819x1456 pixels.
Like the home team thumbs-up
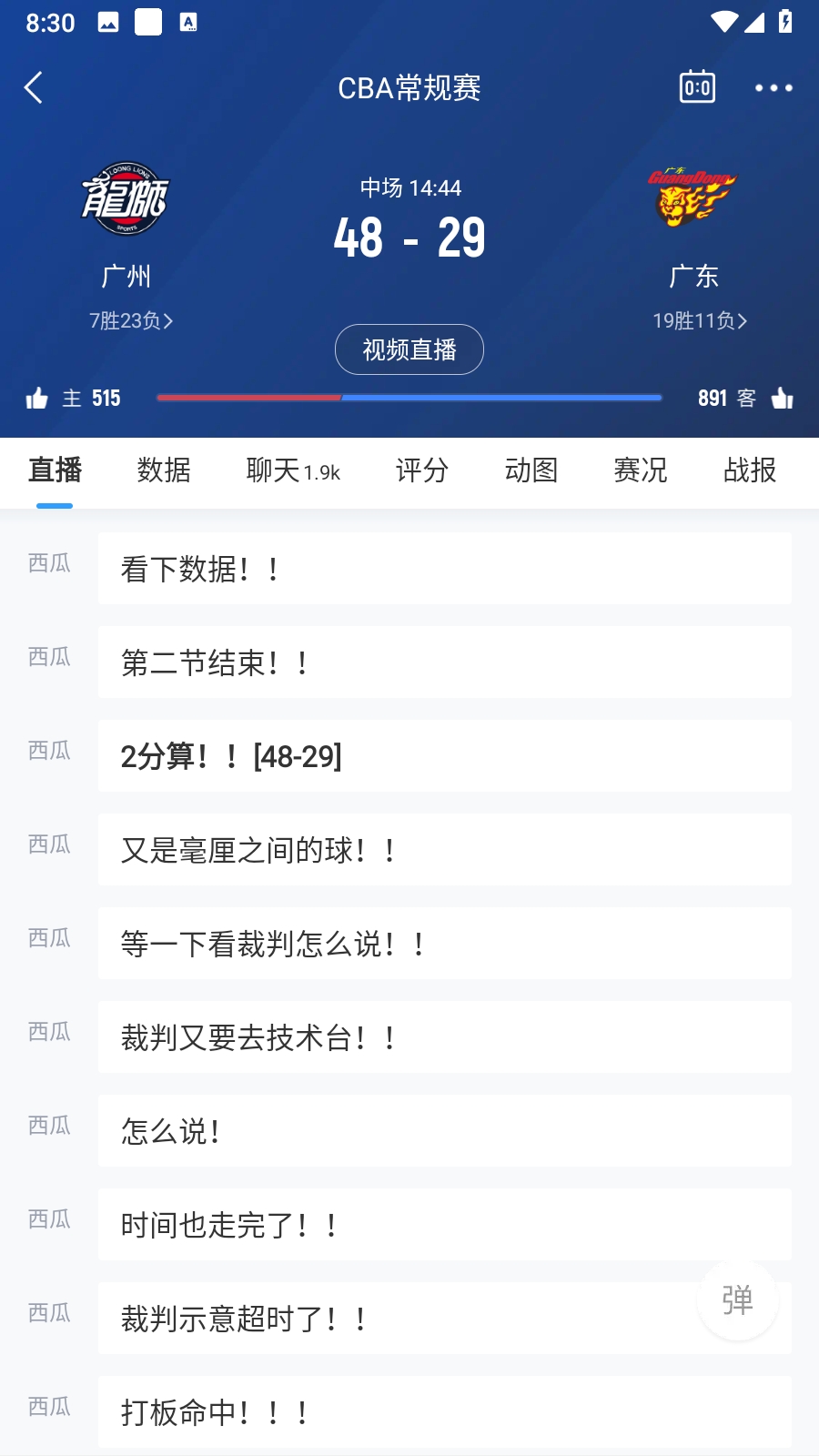point(37,398)
